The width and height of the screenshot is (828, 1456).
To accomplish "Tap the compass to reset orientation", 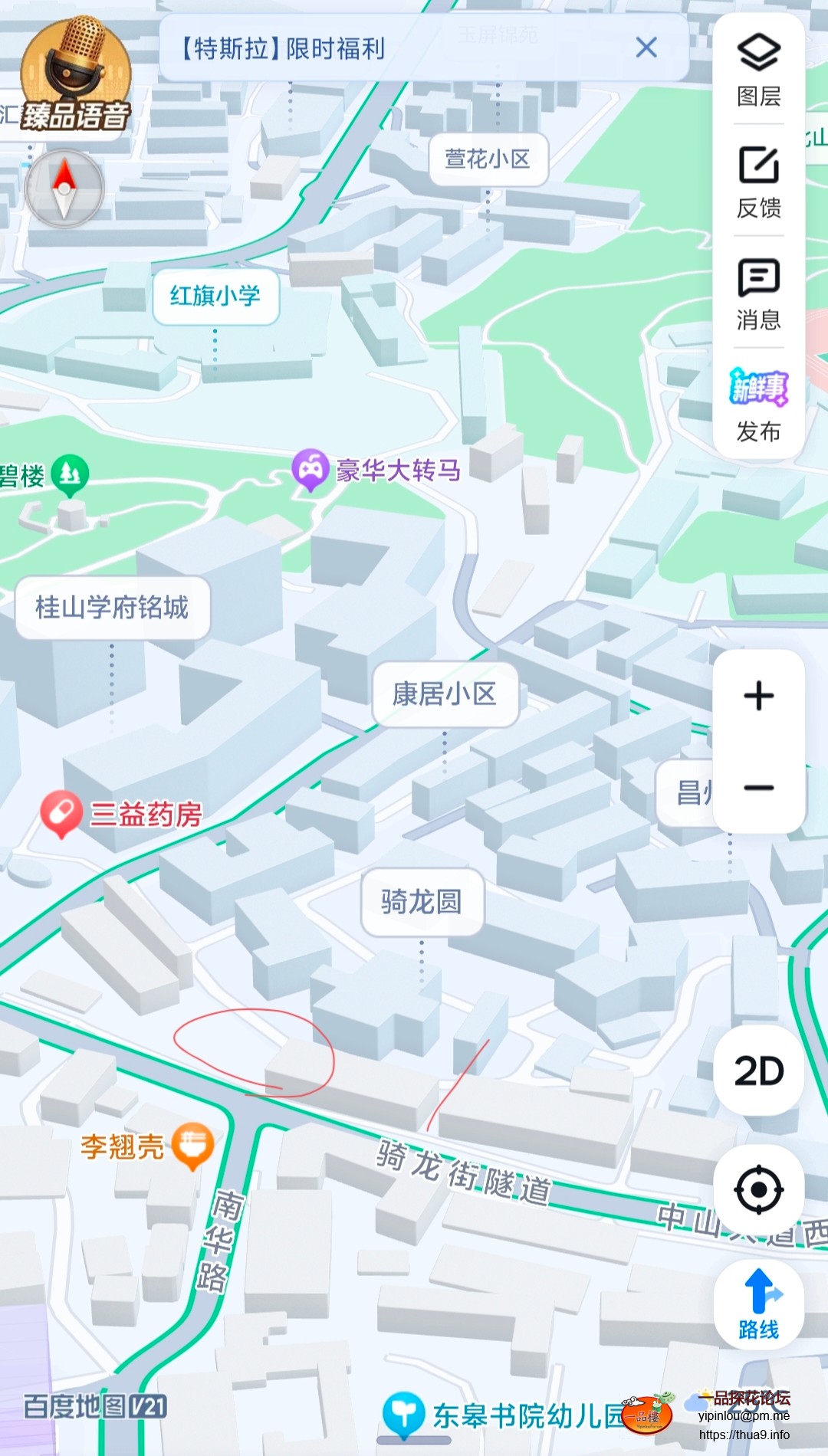I will point(64,188).
